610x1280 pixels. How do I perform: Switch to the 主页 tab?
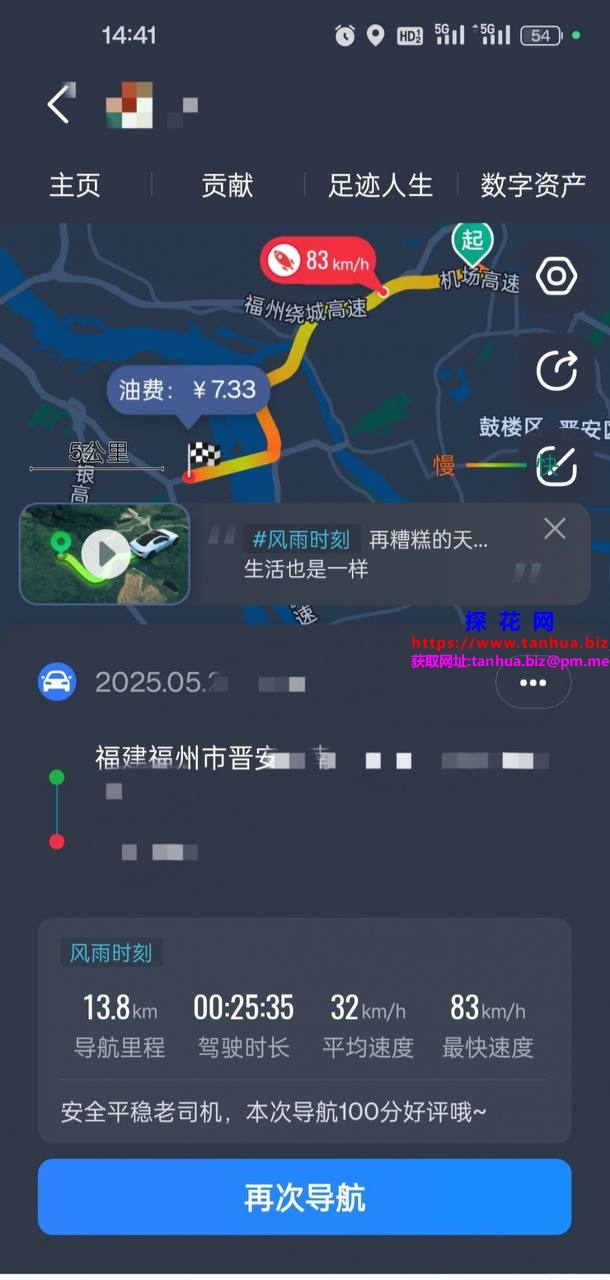[75, 185]
